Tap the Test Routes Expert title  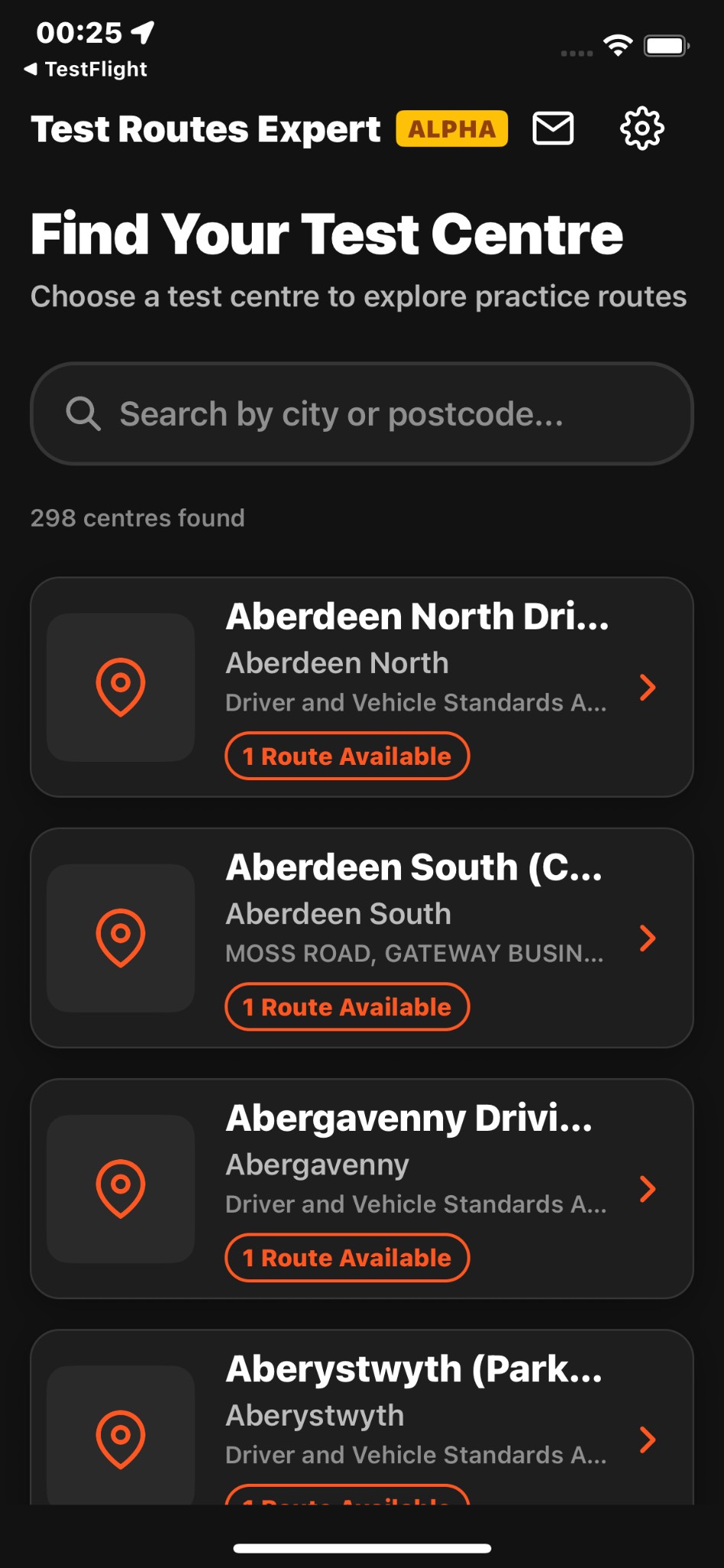click(x=205, y=129)
